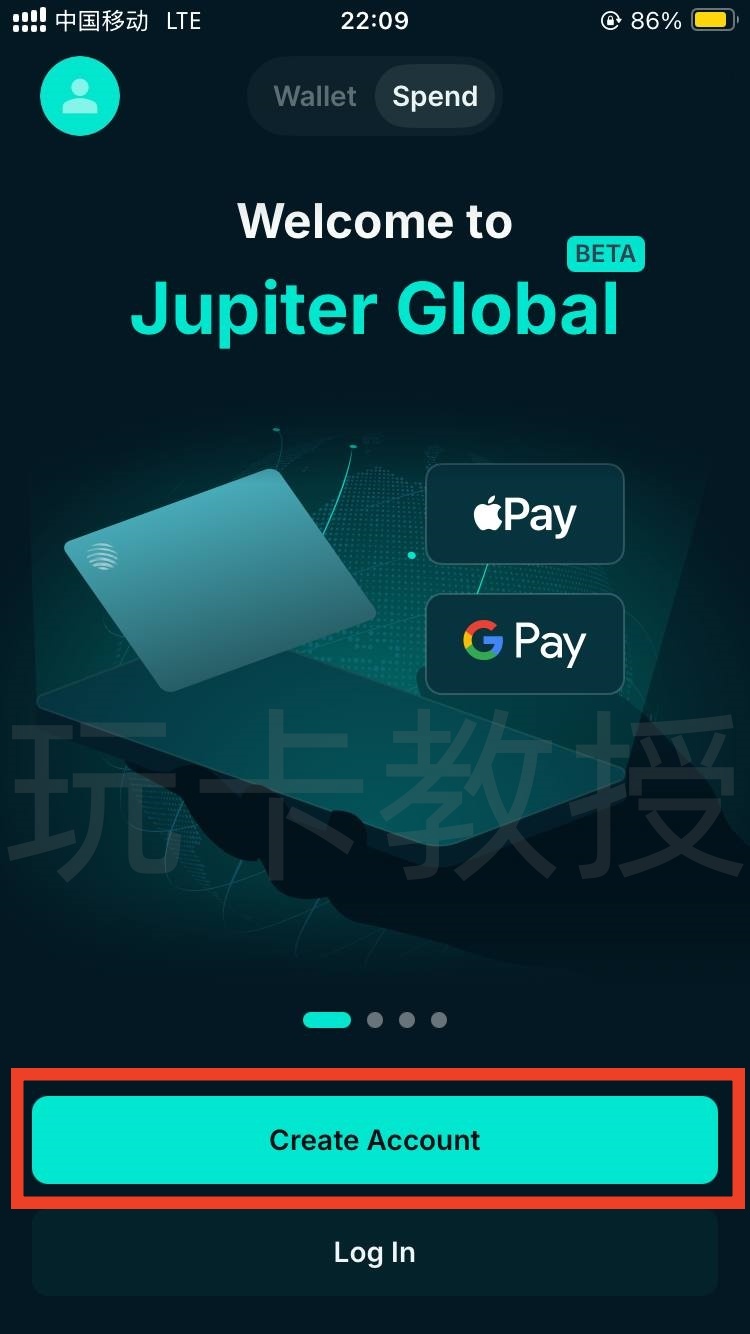Tap the Log In button
Screen dimensions: 750x1334
375,1251
